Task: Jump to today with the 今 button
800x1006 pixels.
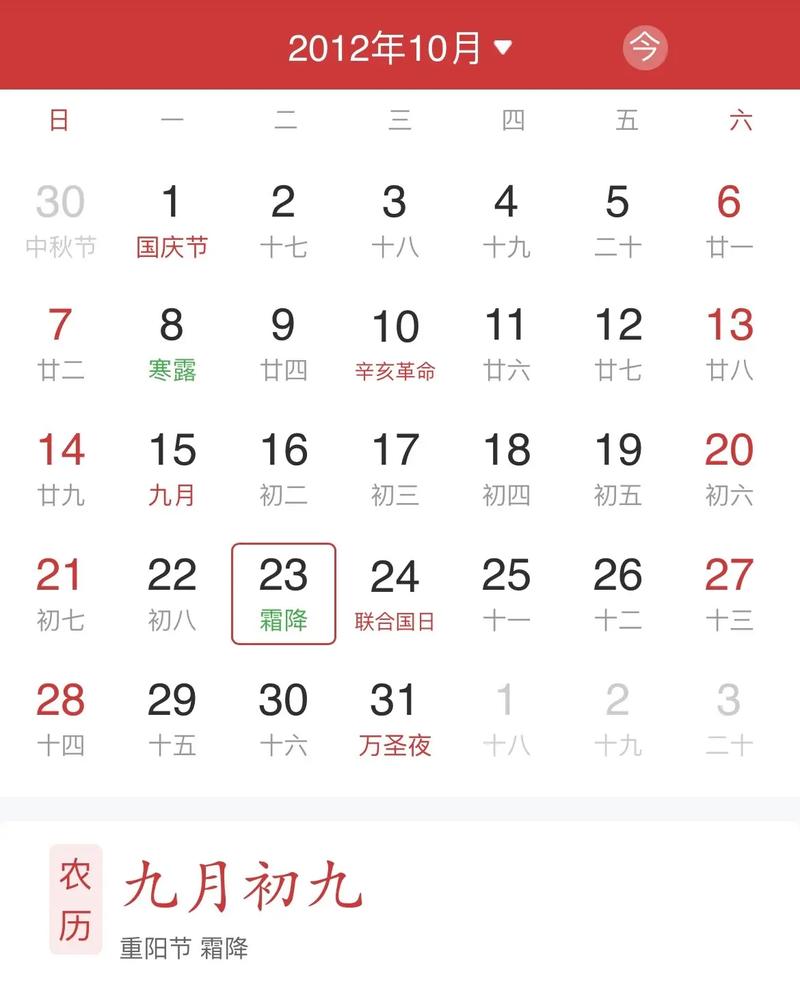Action: [x=645, y=47]
